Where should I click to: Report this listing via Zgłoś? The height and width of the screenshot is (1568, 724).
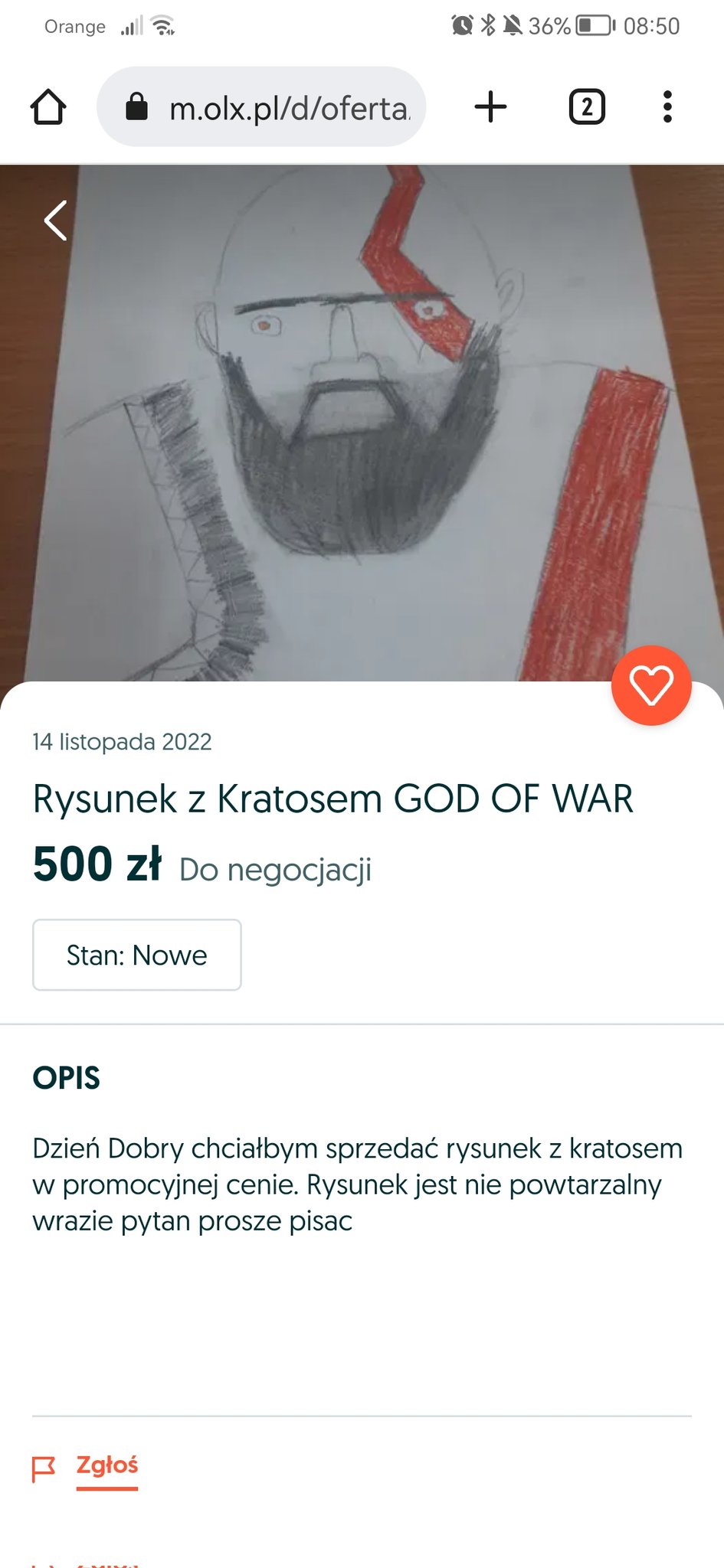pyautogui.click(x=107, y=1465)
